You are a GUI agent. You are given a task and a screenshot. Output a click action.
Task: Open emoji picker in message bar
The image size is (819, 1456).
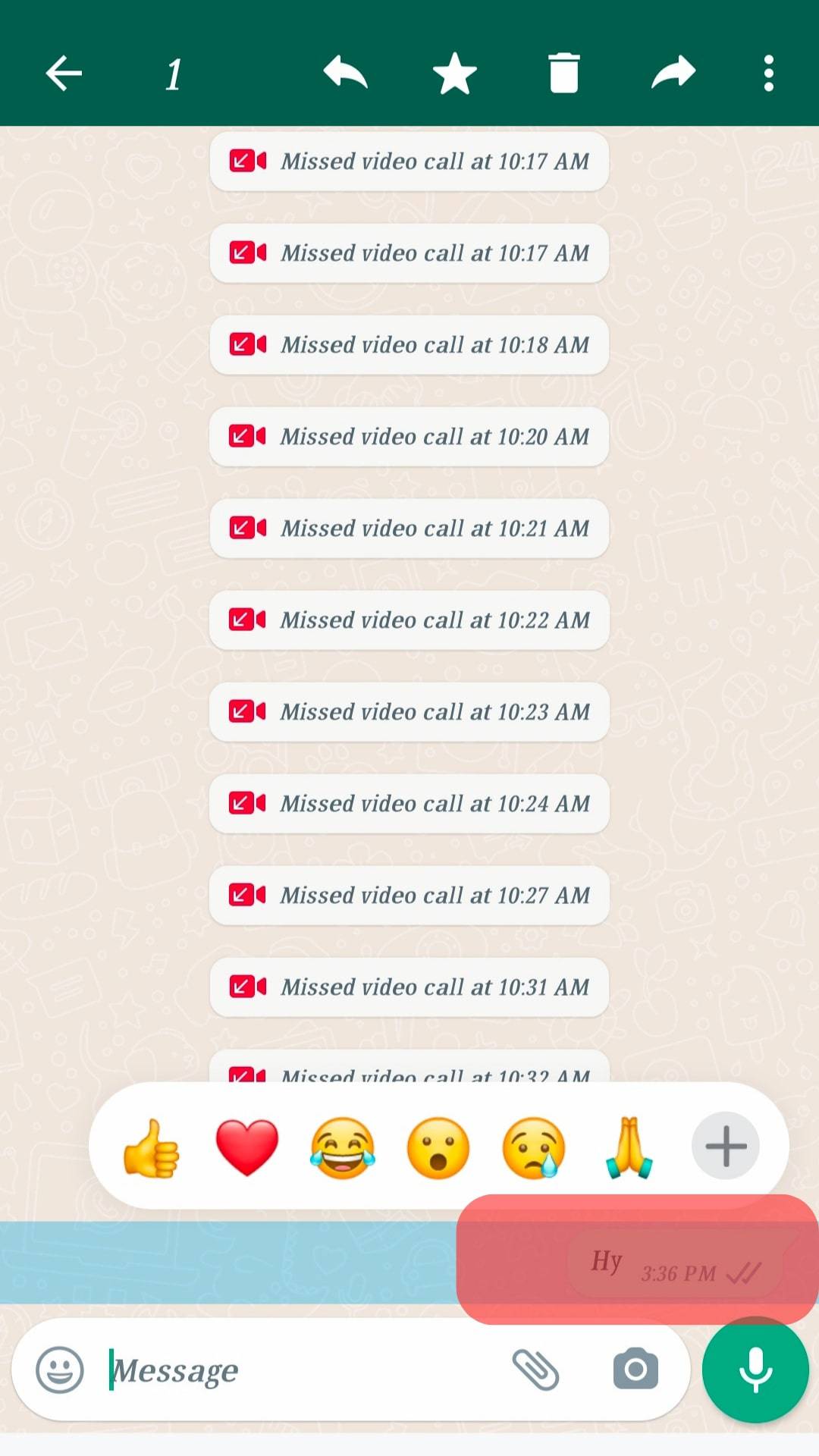coord(60,1370)
